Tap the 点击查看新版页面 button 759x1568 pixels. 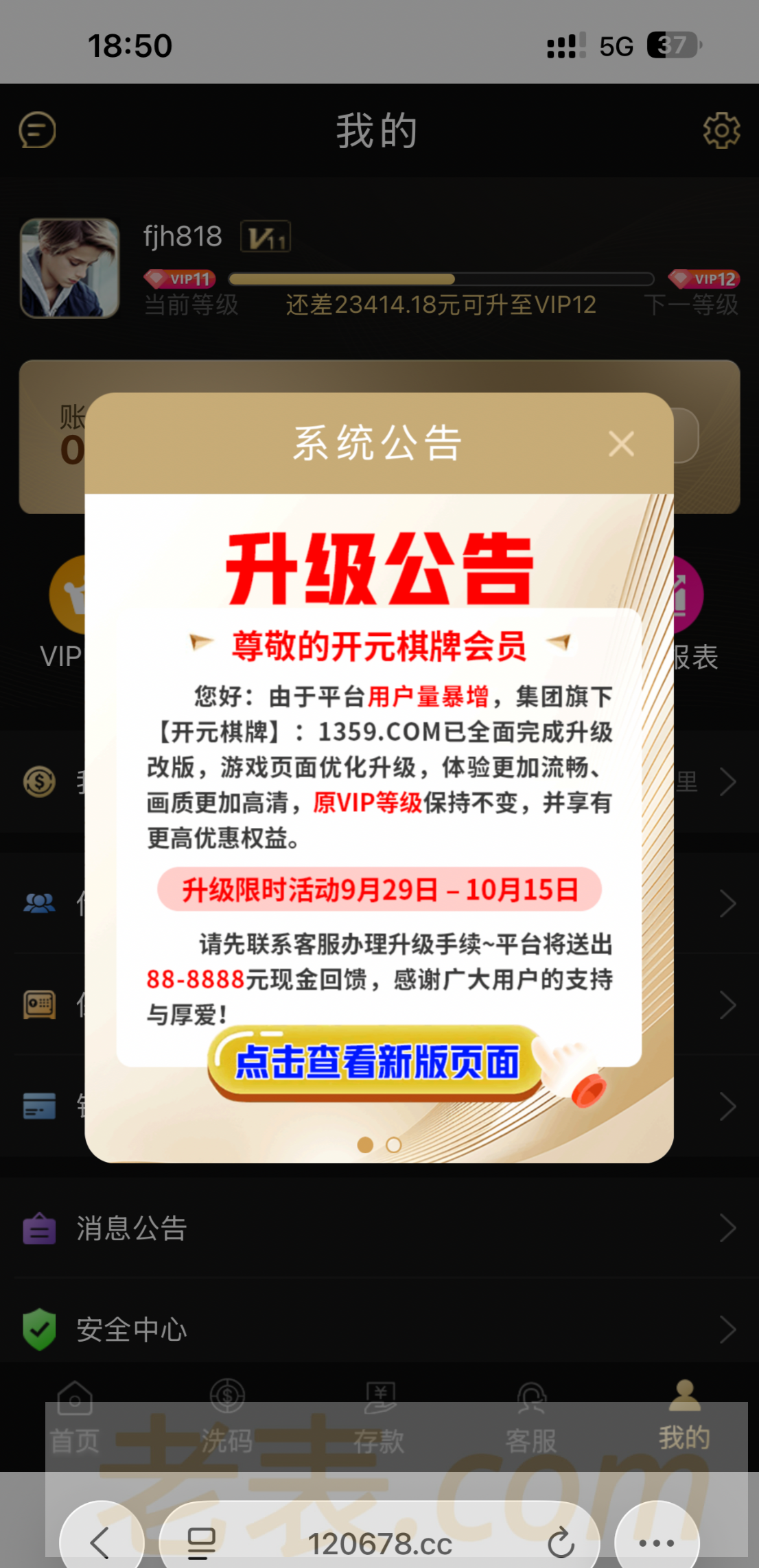pos(377,1063)
